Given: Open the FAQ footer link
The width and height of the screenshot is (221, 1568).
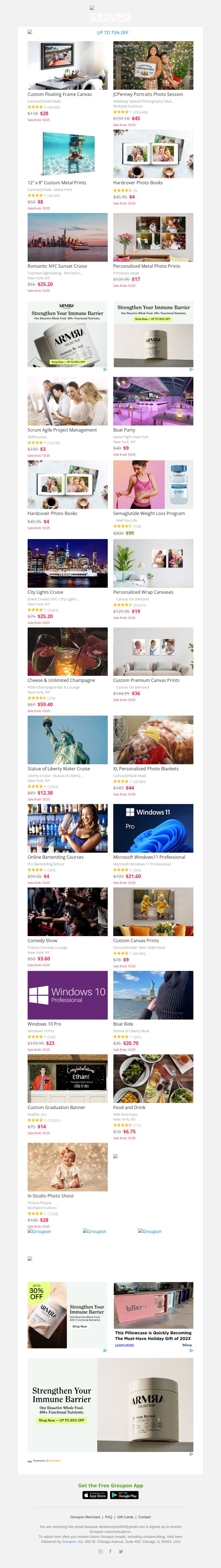Looking at the screenshot, I should click(108, 1517).
